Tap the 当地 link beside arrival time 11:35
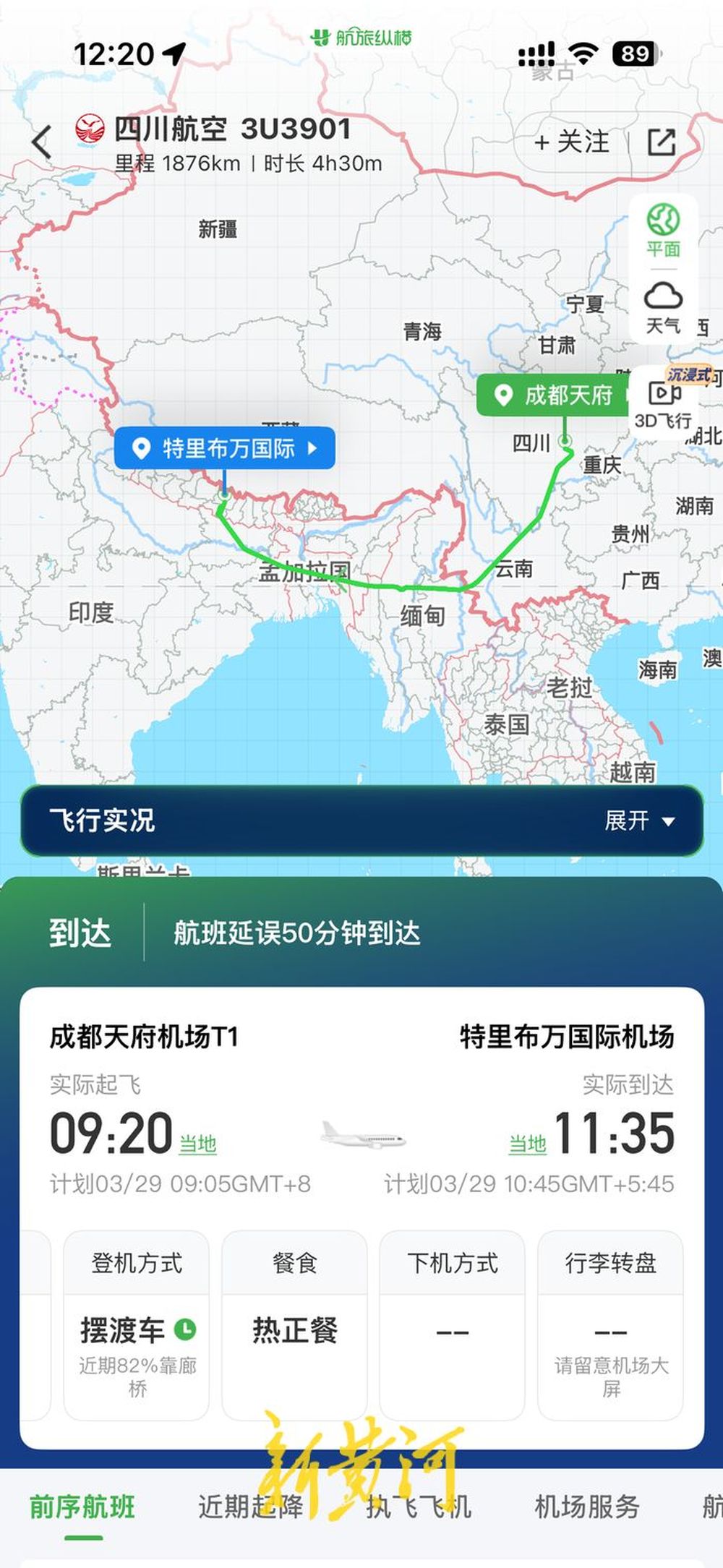Screen dimensions: 723x1568 [x=528, y=1144]
